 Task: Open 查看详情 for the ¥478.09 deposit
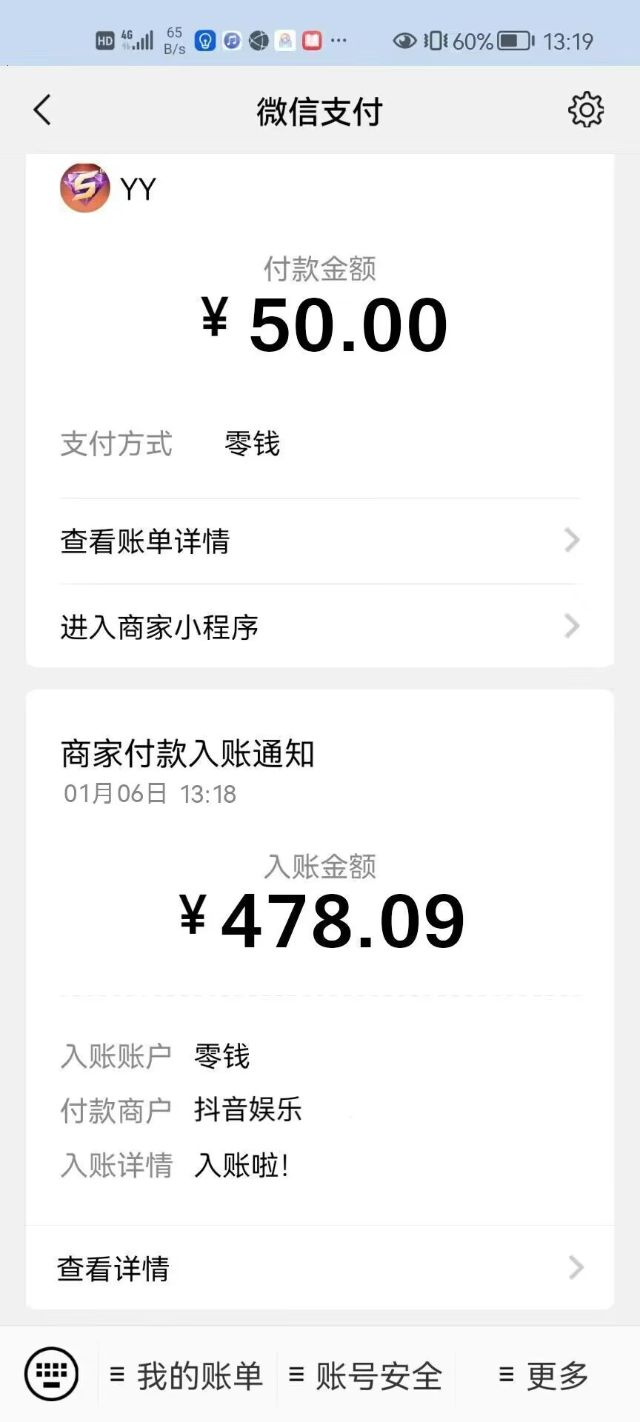click(x=320, y=1268)
